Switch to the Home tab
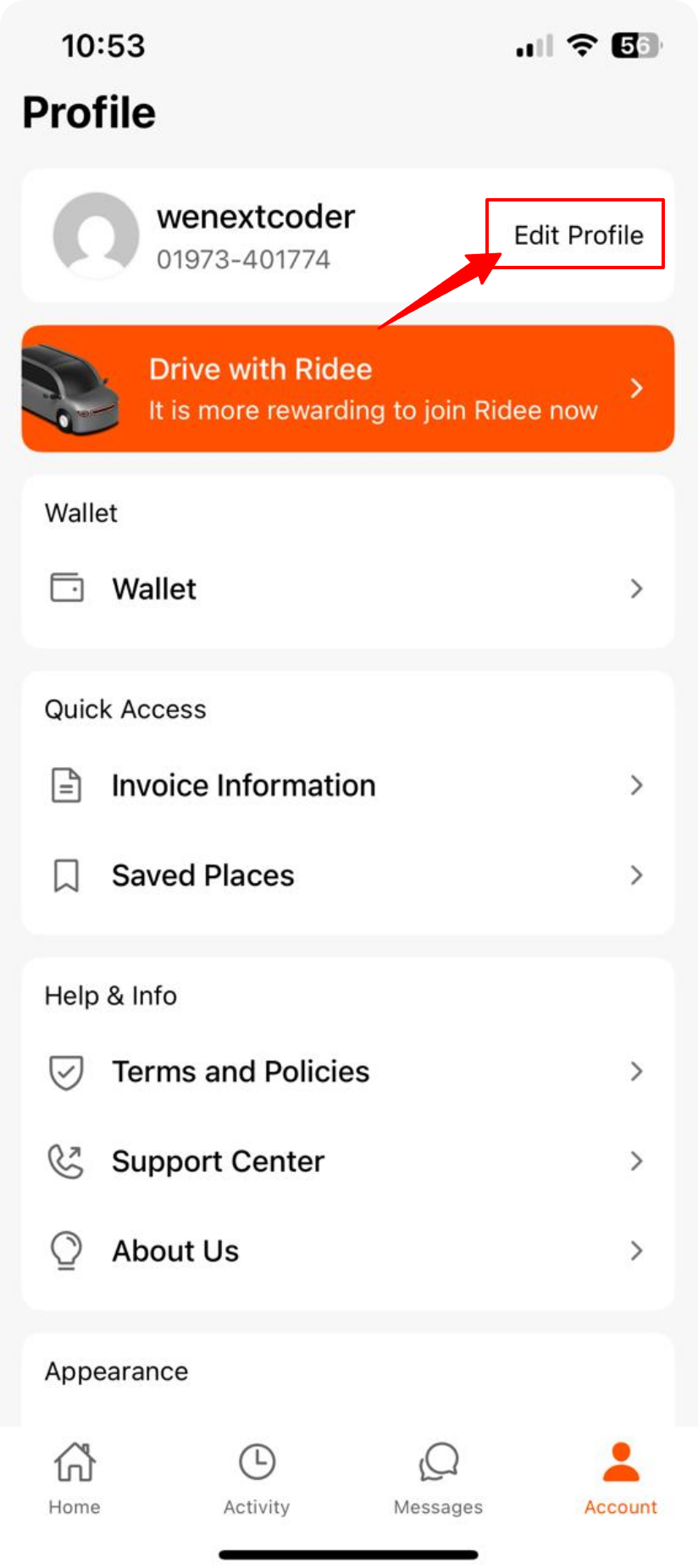Screen dimensions: 698x1568 tap(75, 1477)
